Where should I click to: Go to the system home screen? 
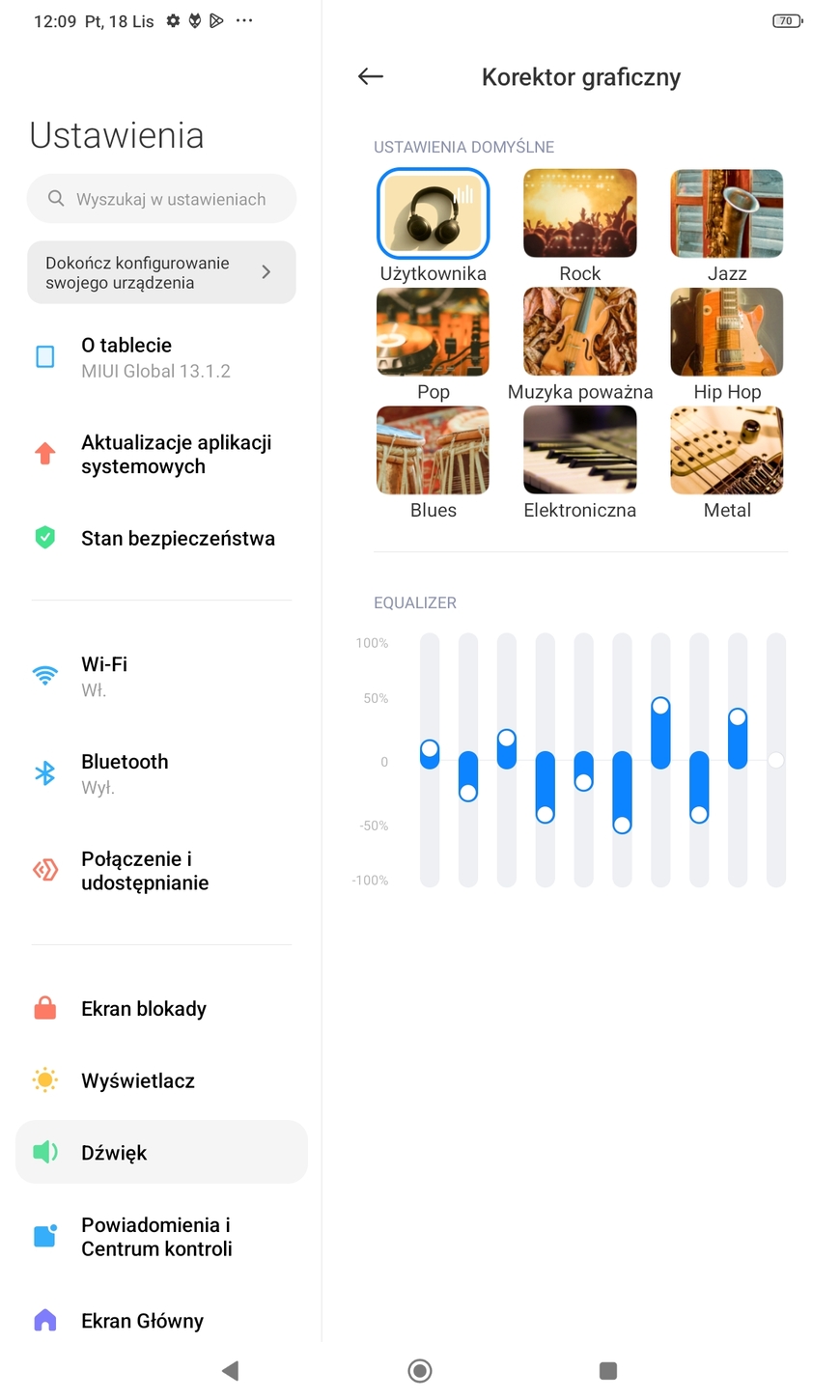click(420, 1370)
